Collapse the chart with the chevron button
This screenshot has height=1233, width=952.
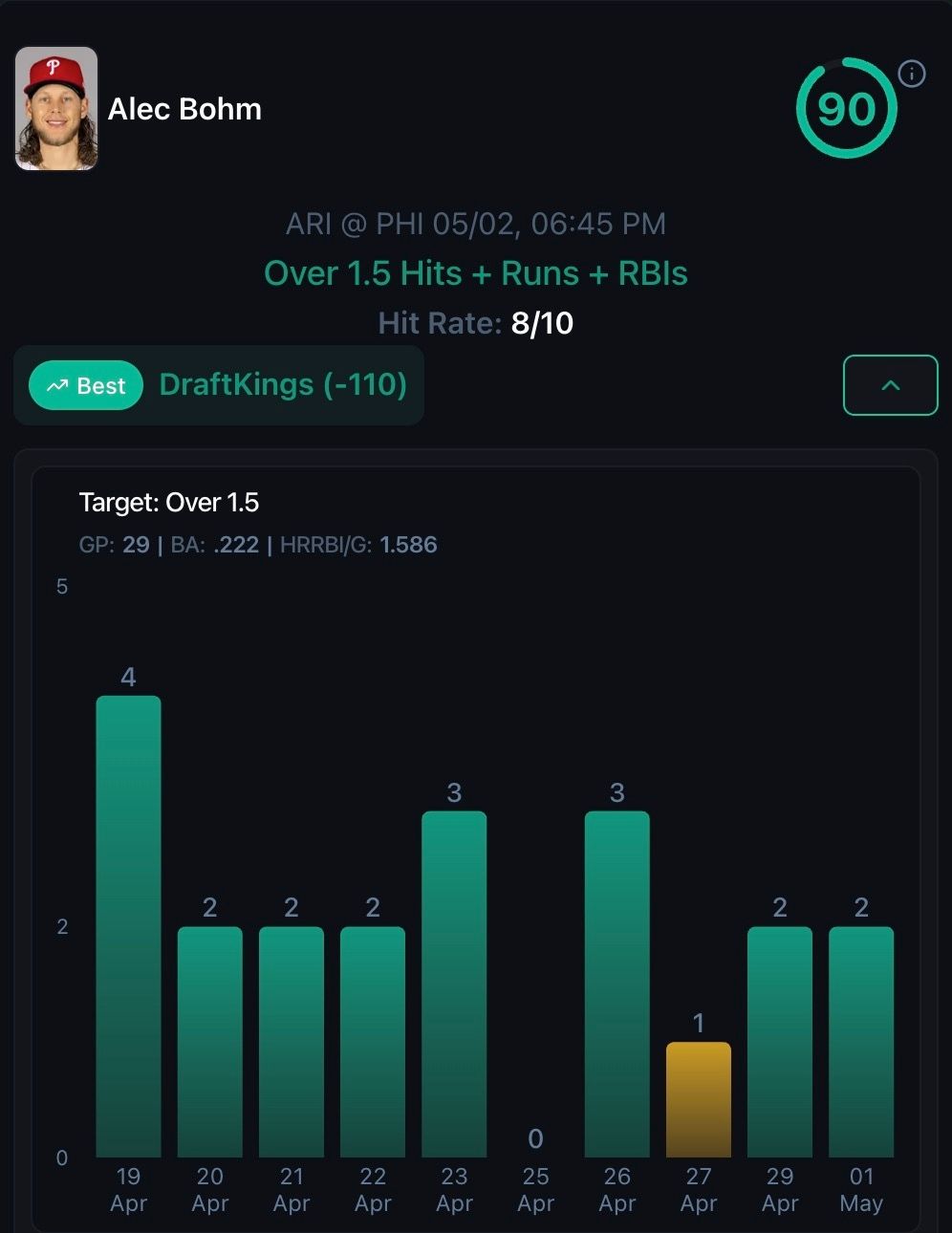[x=890, y=385]
